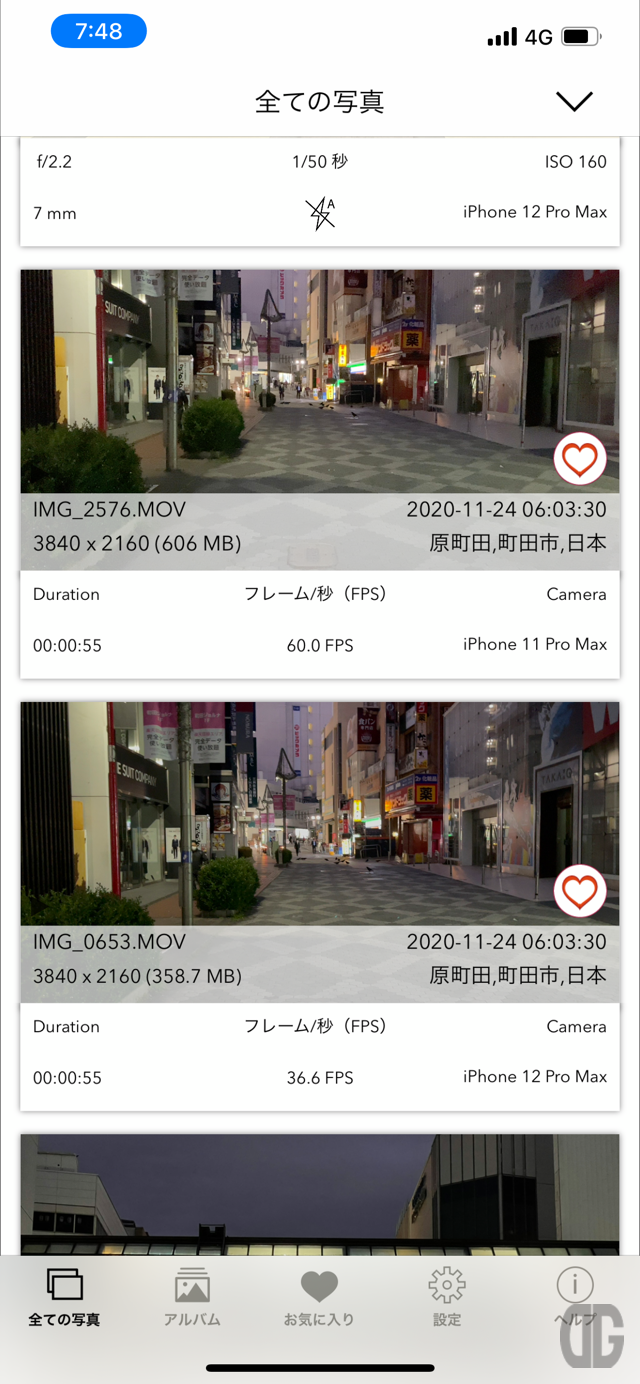The width and height of the screenshot is (640, 1384).
Task: Switch to the アルバム tab
Action: [x=192, y=1298]
